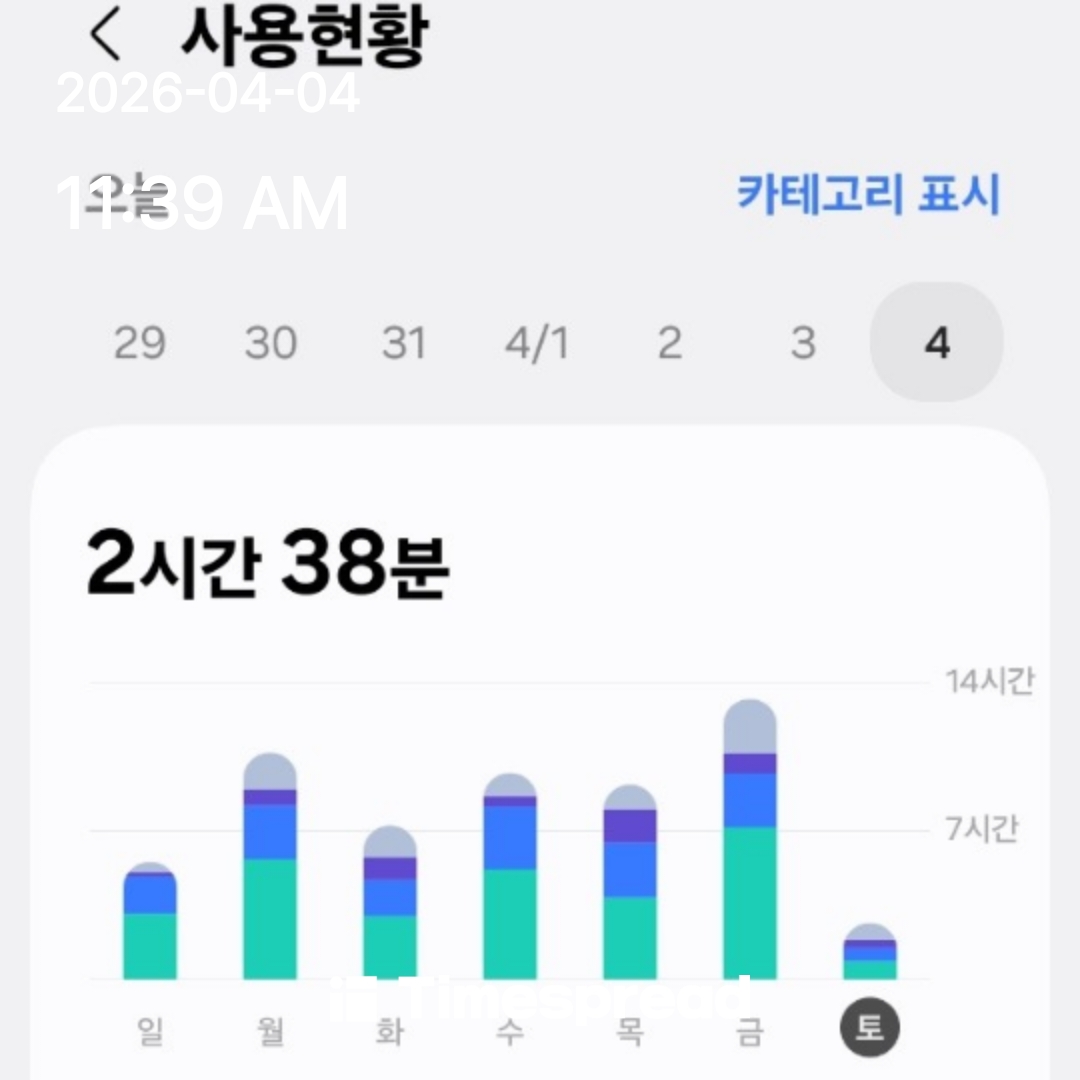
Task: Tap the 카테고리 표시 link
Action: tap(867, 194)
